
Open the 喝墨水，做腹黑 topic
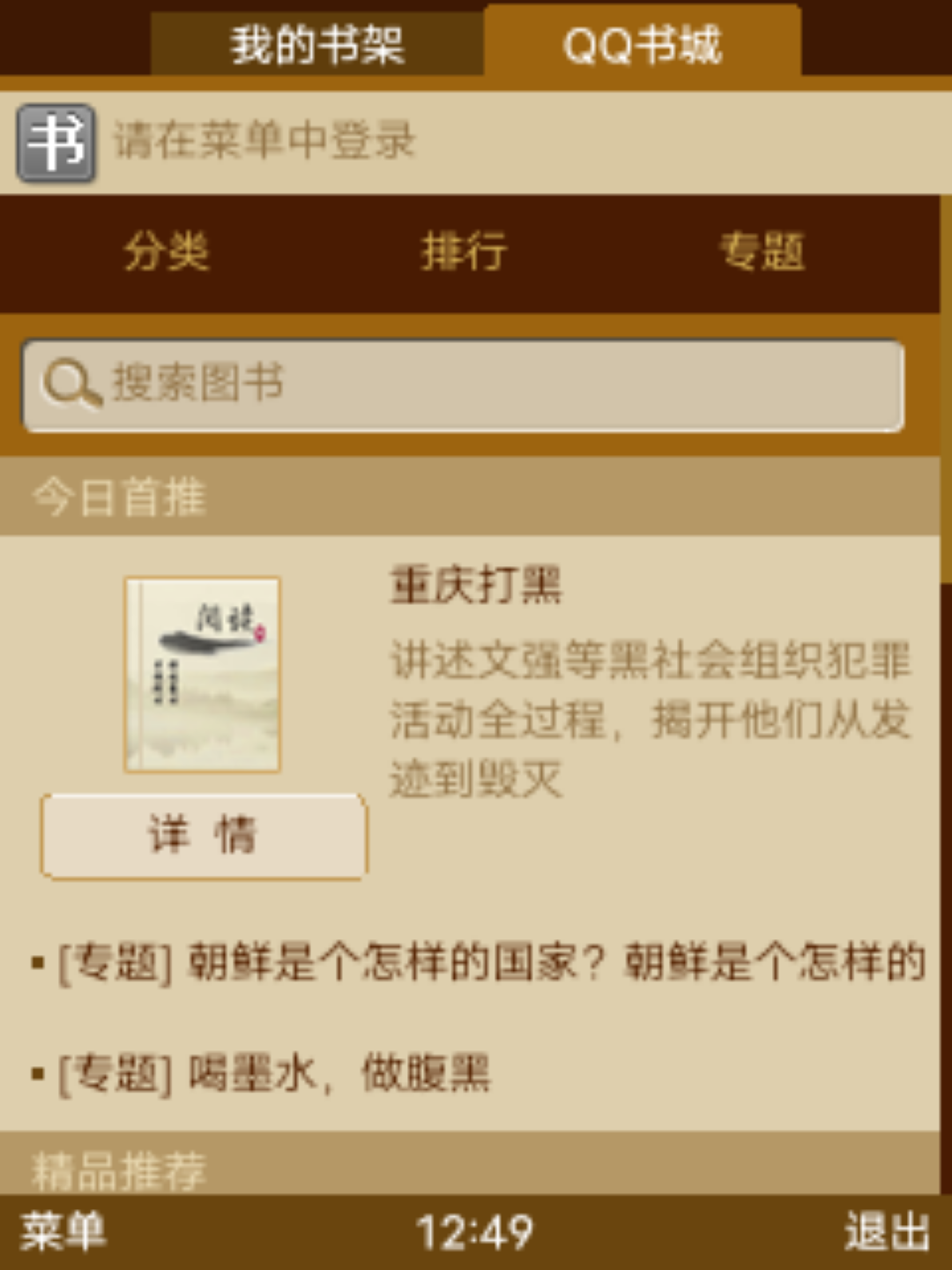coord(273,1074)
